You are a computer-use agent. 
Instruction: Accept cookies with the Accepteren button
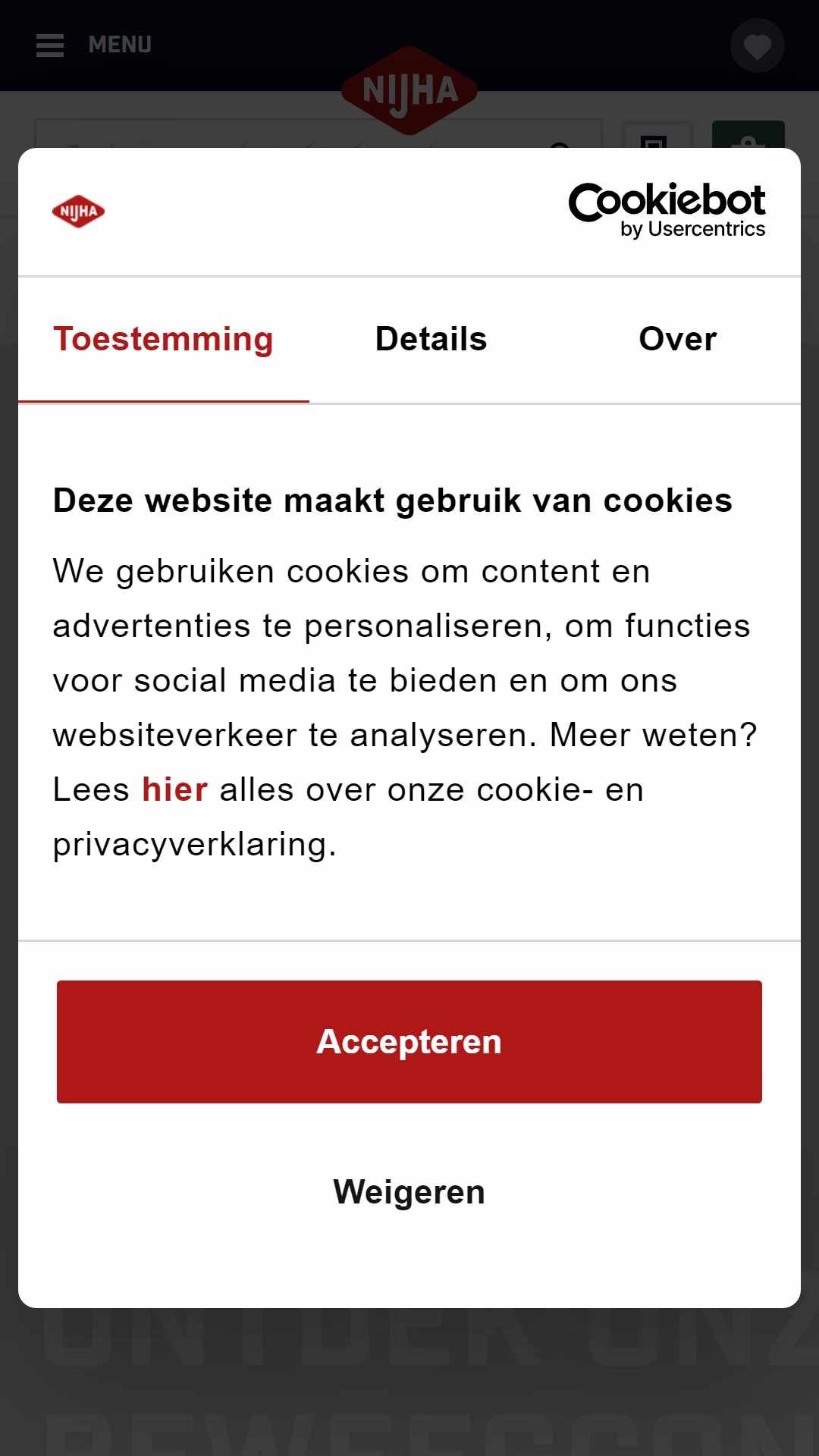(409, 1041)
